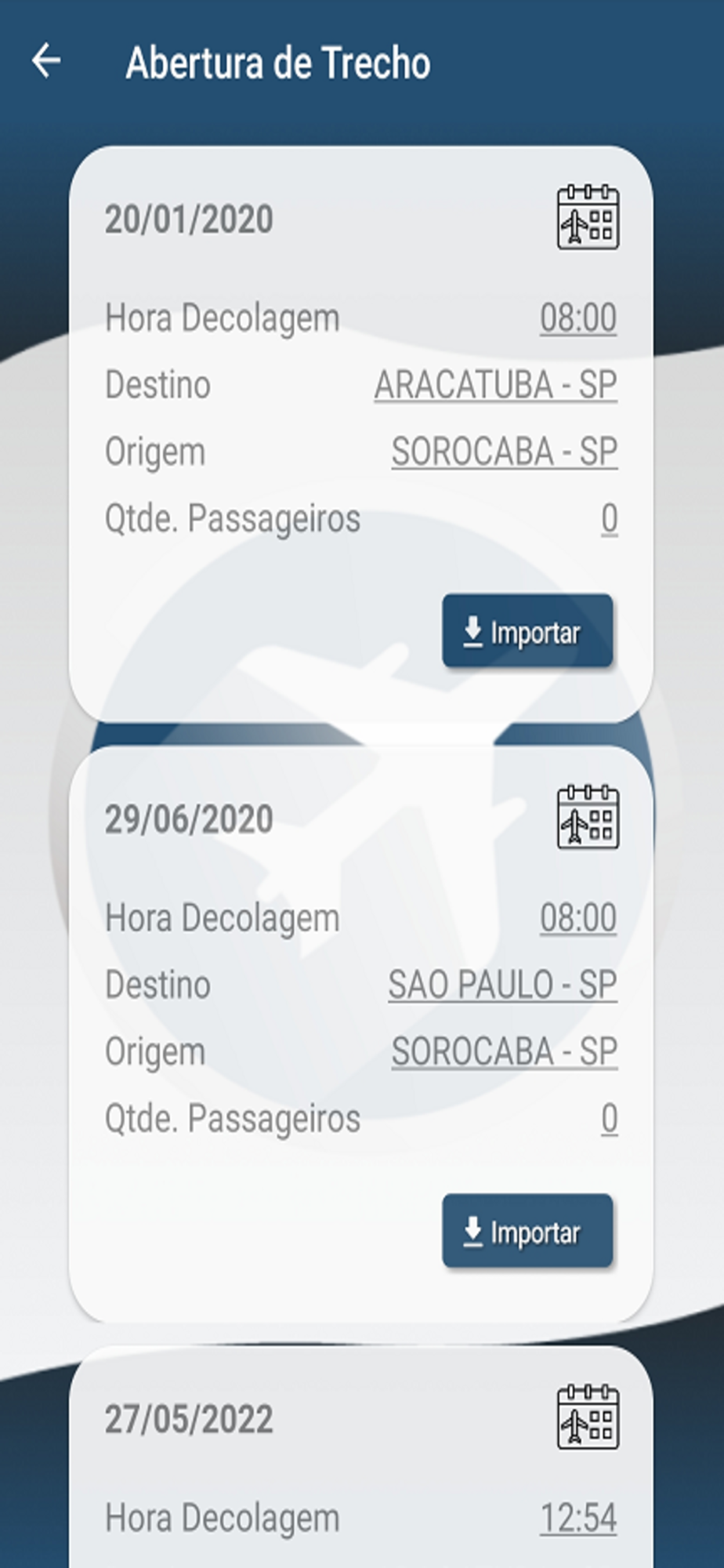724x1568 pixels.
Task: Tap the calendar icon on 20/01/2020 card
Action: (x=588, y=218)
